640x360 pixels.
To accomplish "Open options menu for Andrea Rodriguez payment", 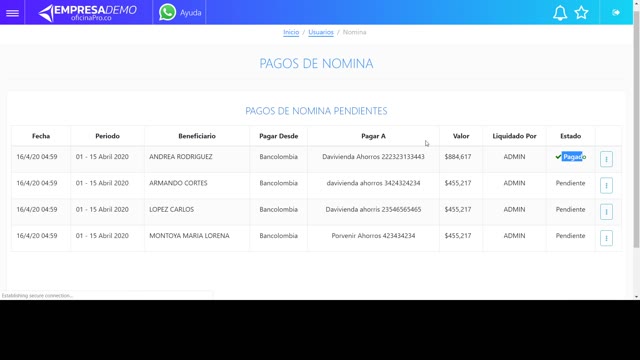I will coord(606,159).
